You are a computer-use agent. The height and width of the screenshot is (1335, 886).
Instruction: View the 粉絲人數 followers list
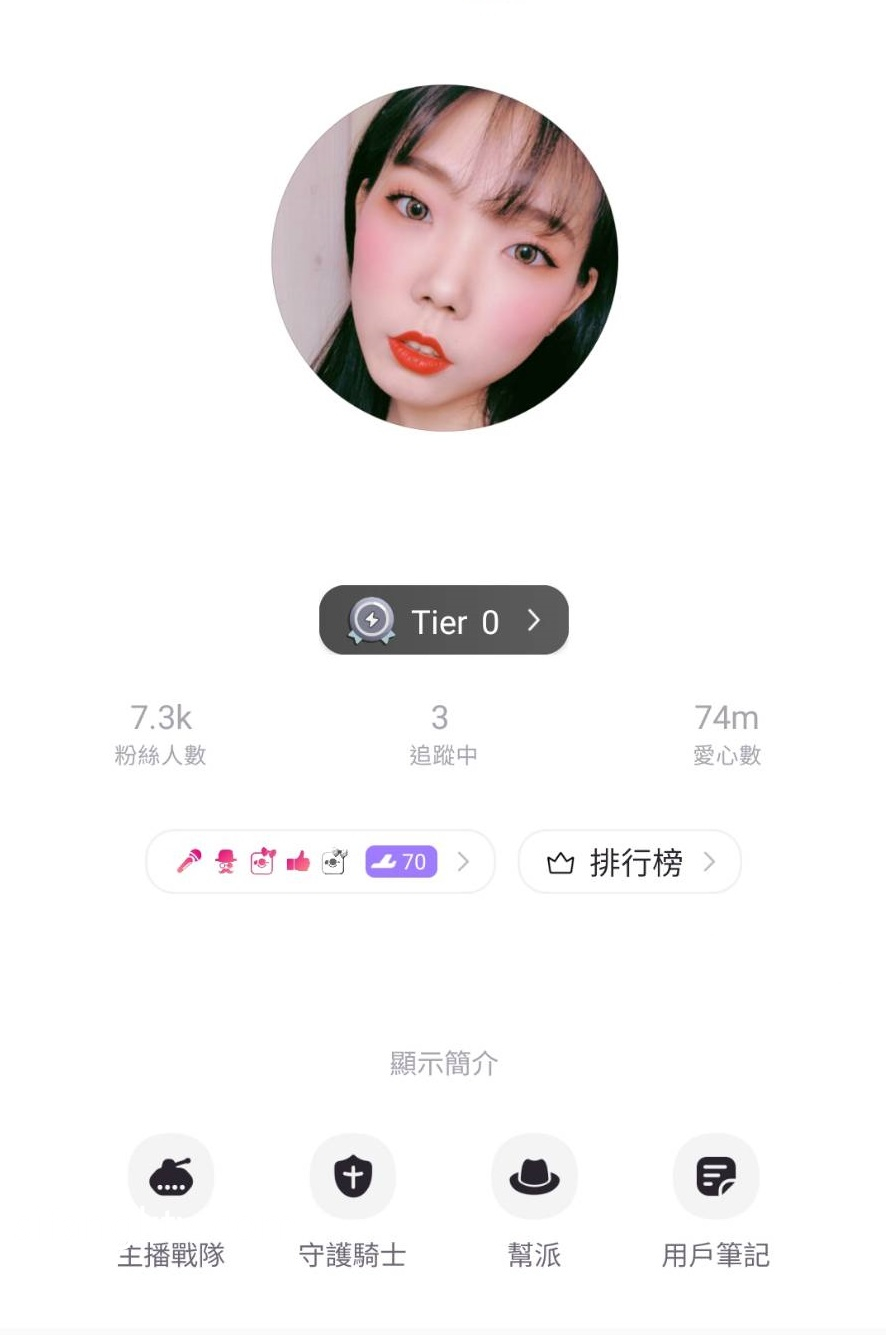click(160, 733)
